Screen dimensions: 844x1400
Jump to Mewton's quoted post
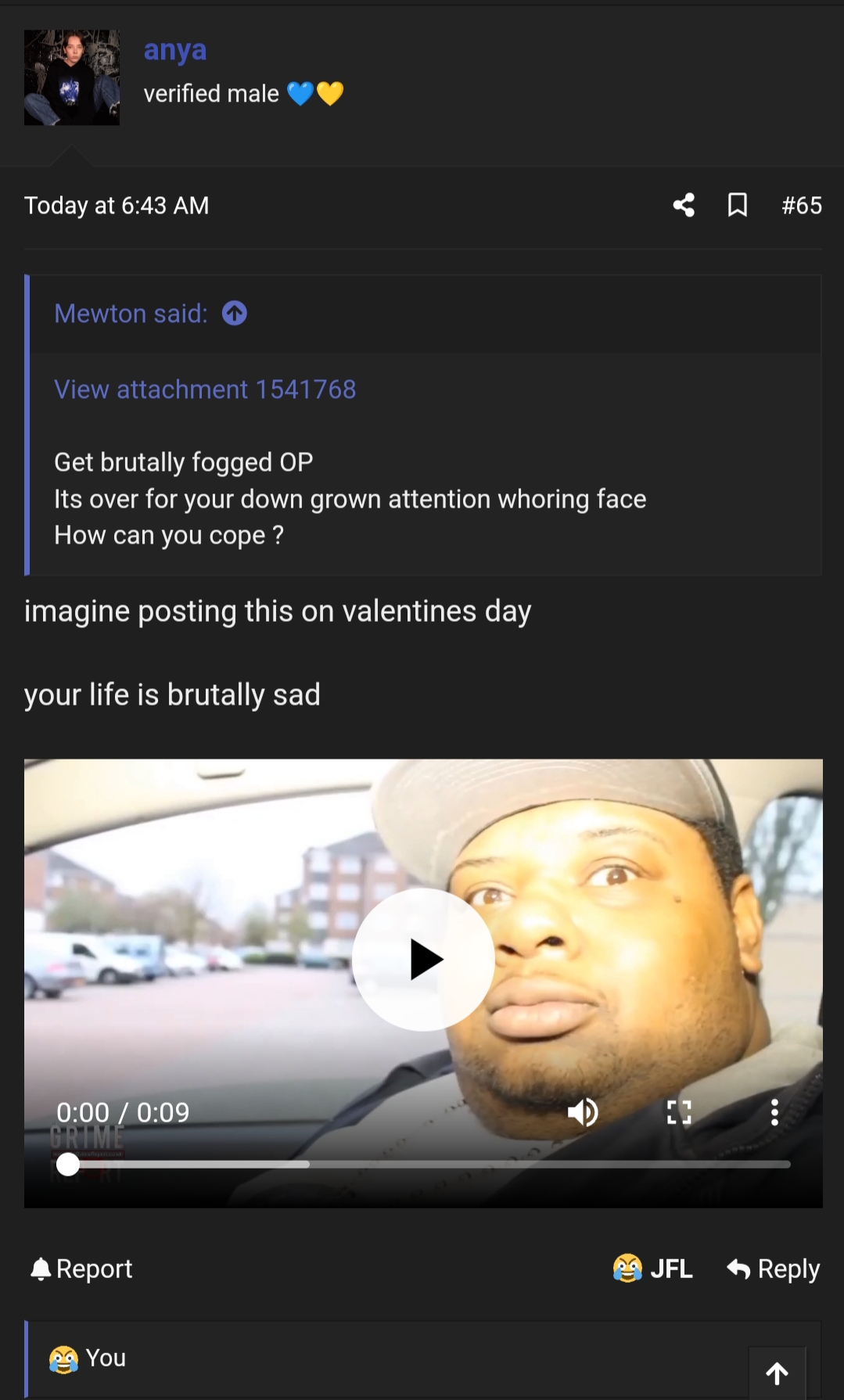(x=235, y=314)
